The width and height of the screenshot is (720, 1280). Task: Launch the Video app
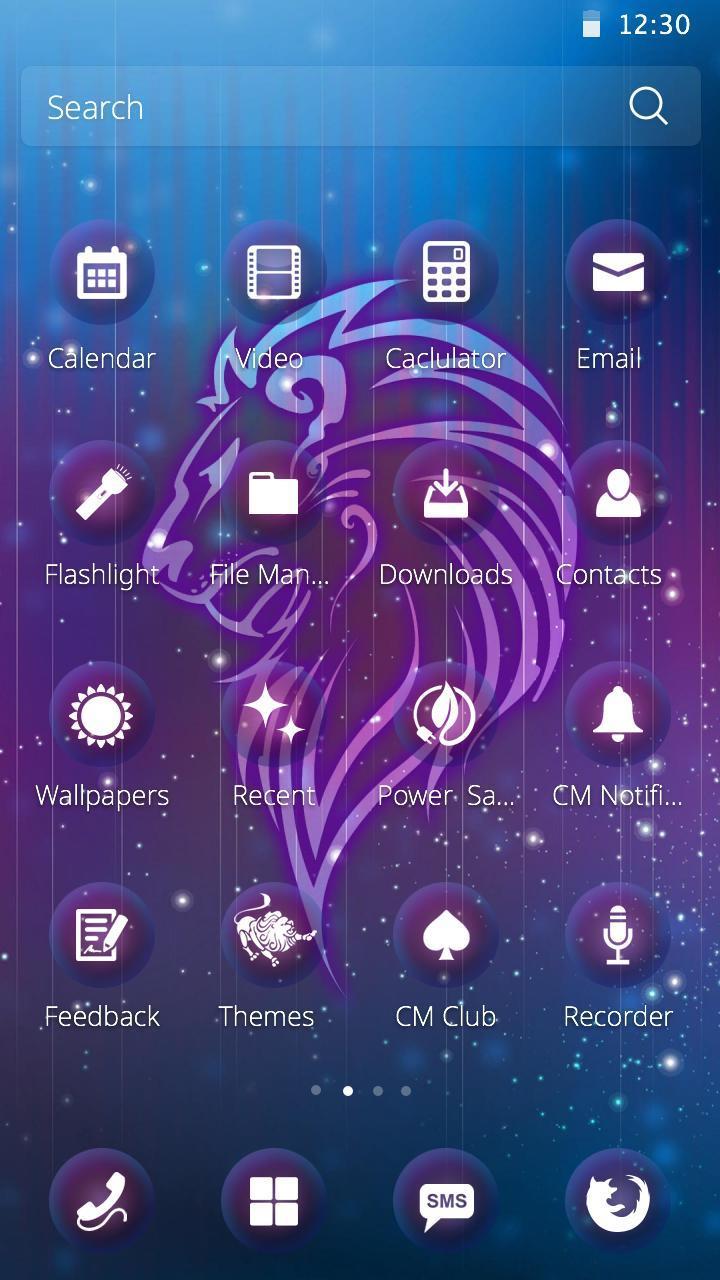[x=273, y=273]
